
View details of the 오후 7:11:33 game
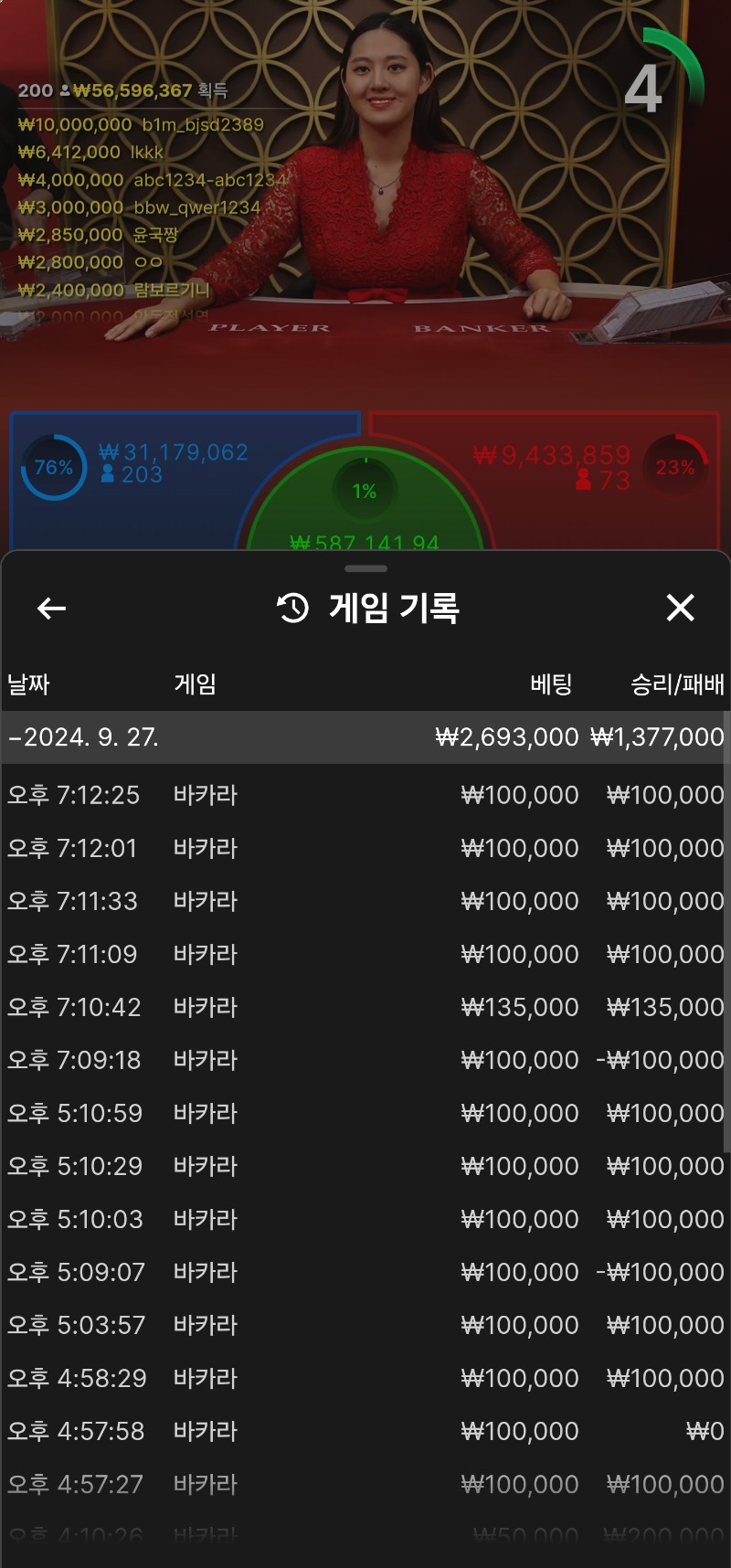365,901
